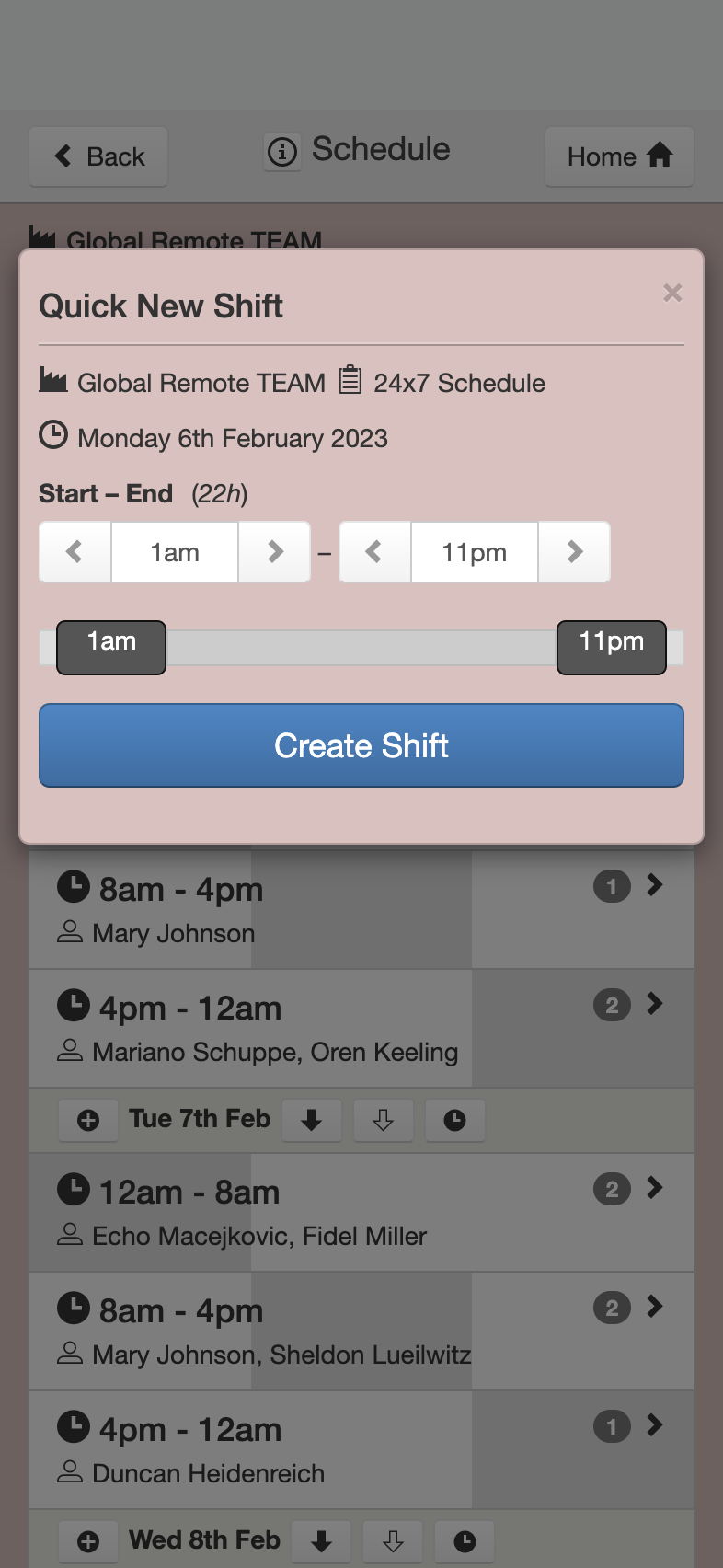Increase the end time from 11pm
Image resolution: width=723 pixels, height=1568 pixels.
574,552
